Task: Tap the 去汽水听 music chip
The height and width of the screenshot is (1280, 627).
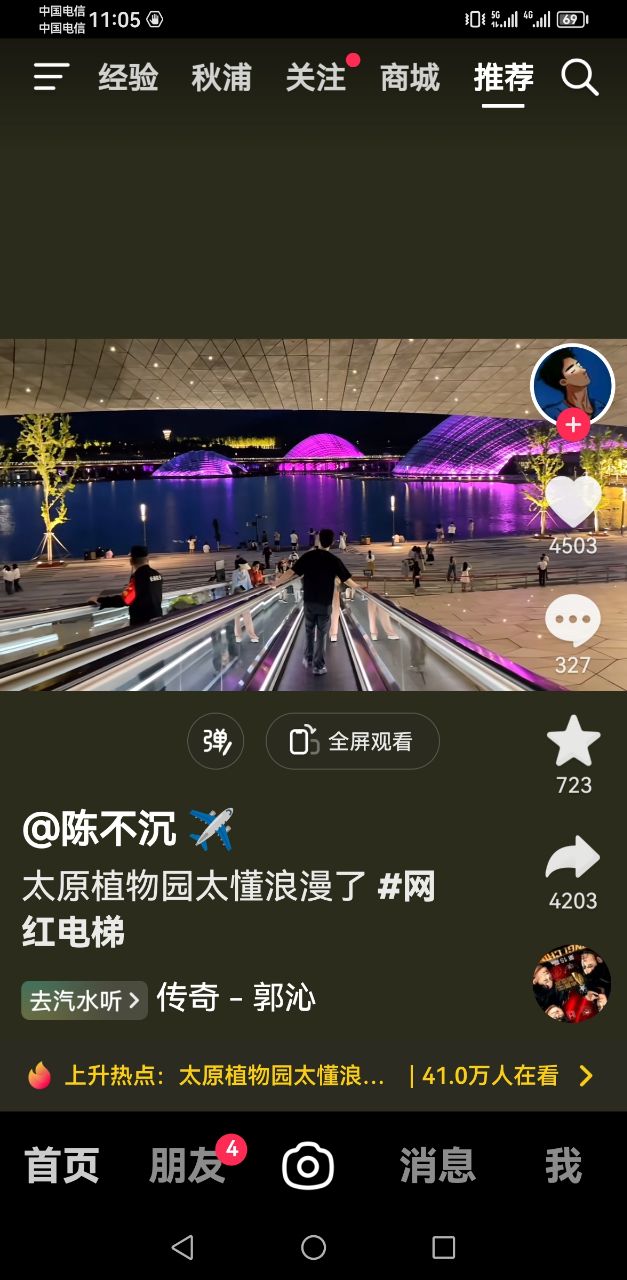Action: pos(84,1000)
